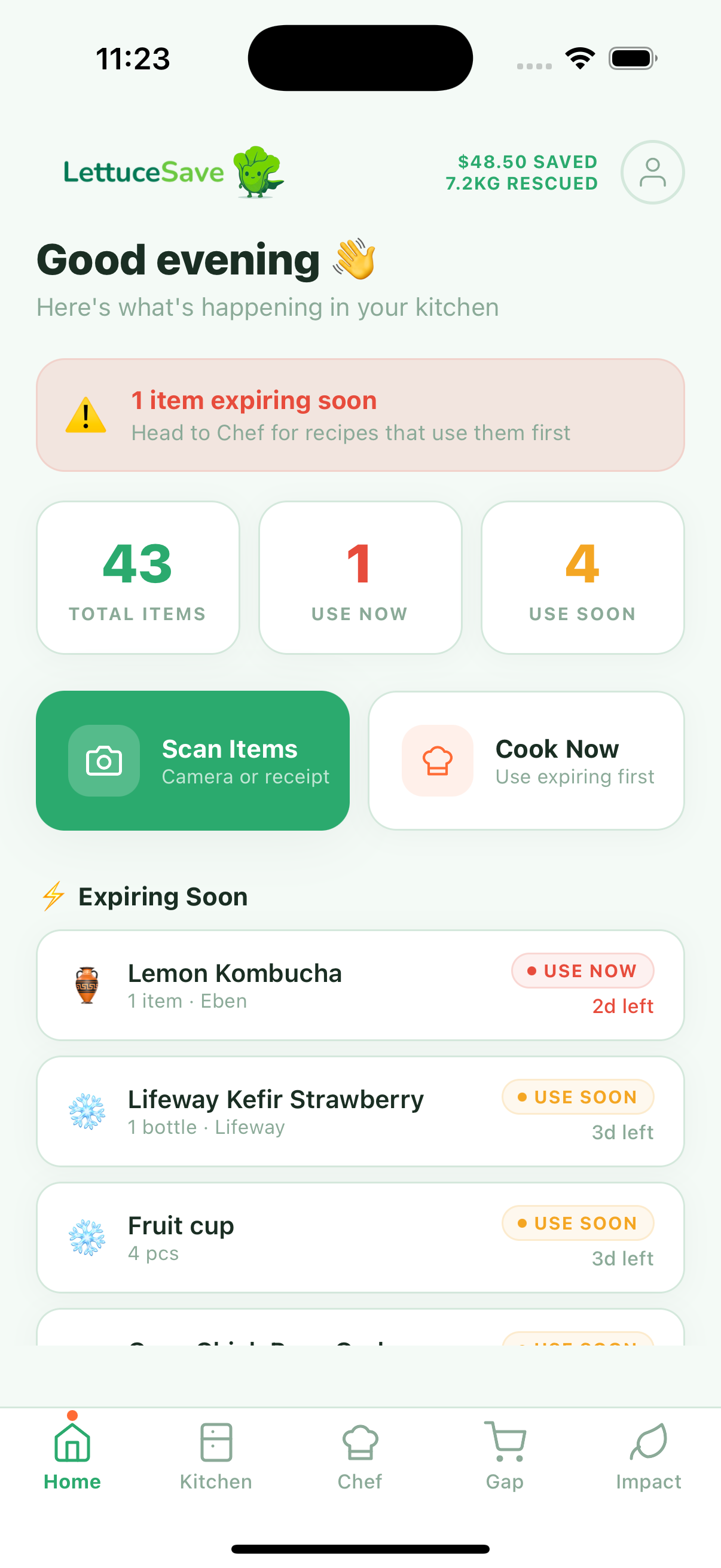Click the lightning bolt next to Expiring Soon
721x1568 pixels.
point(53,896)
